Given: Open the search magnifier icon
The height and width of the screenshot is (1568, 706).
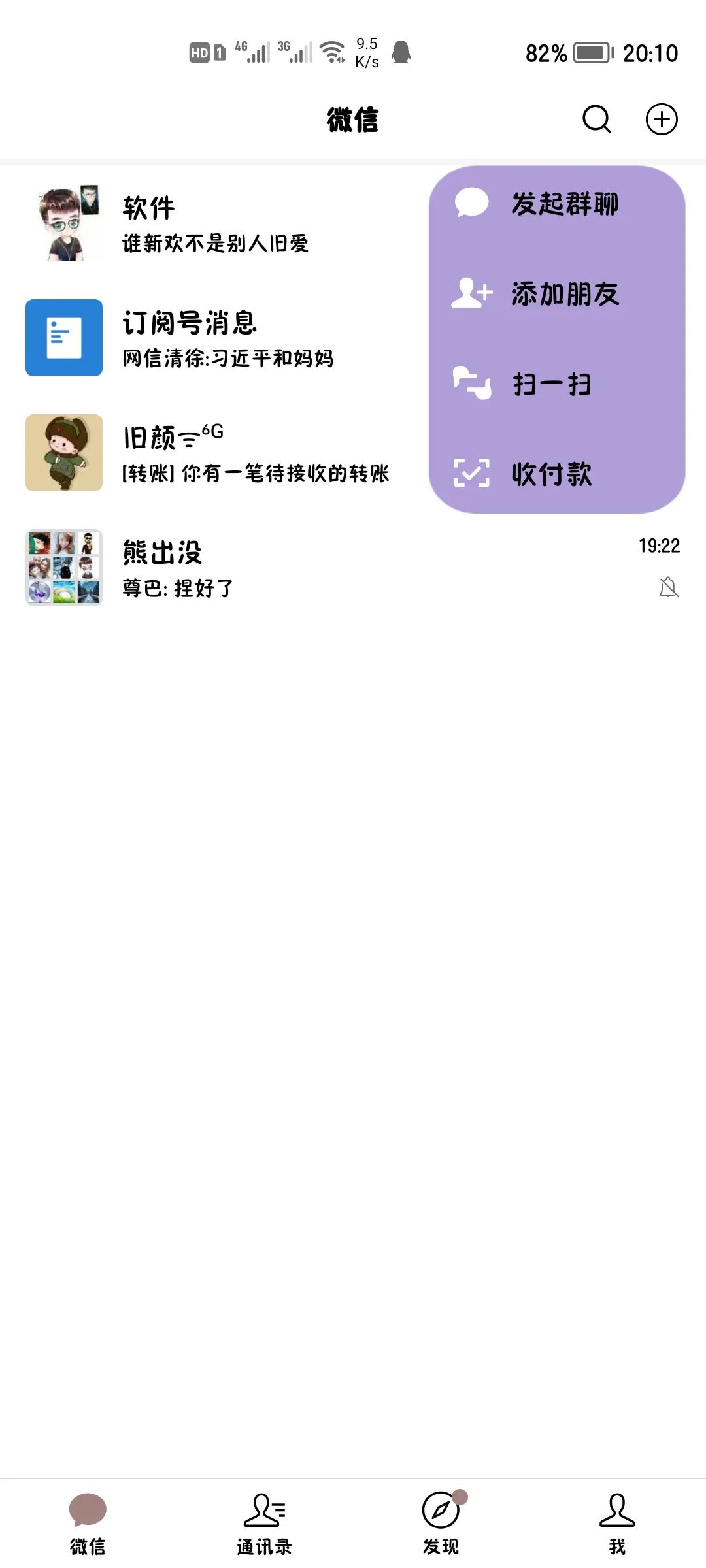Looking at the screenshot, I should pos(596,120).
